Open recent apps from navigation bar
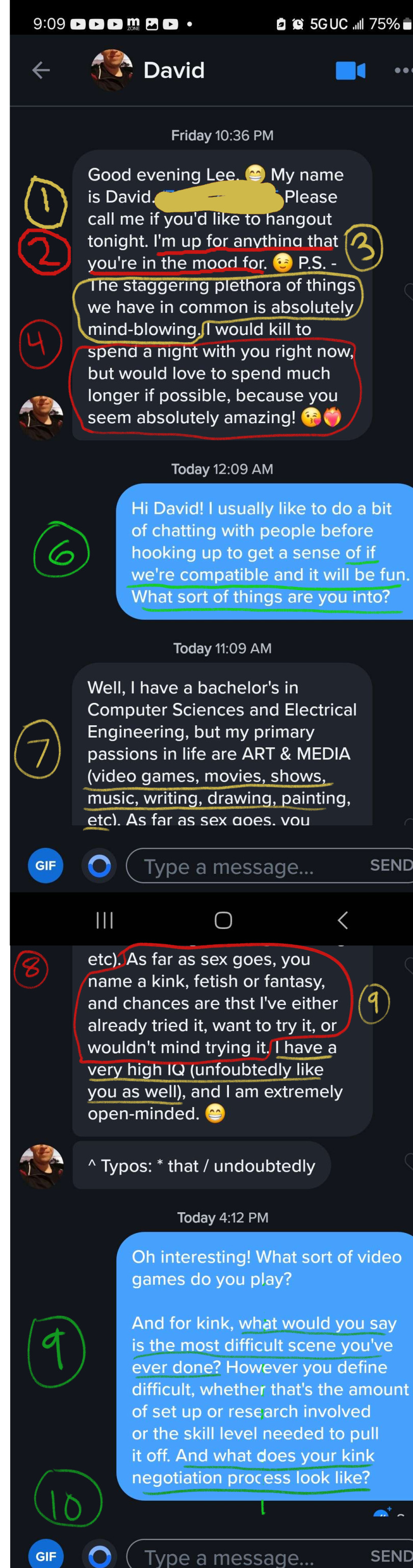 105,920
